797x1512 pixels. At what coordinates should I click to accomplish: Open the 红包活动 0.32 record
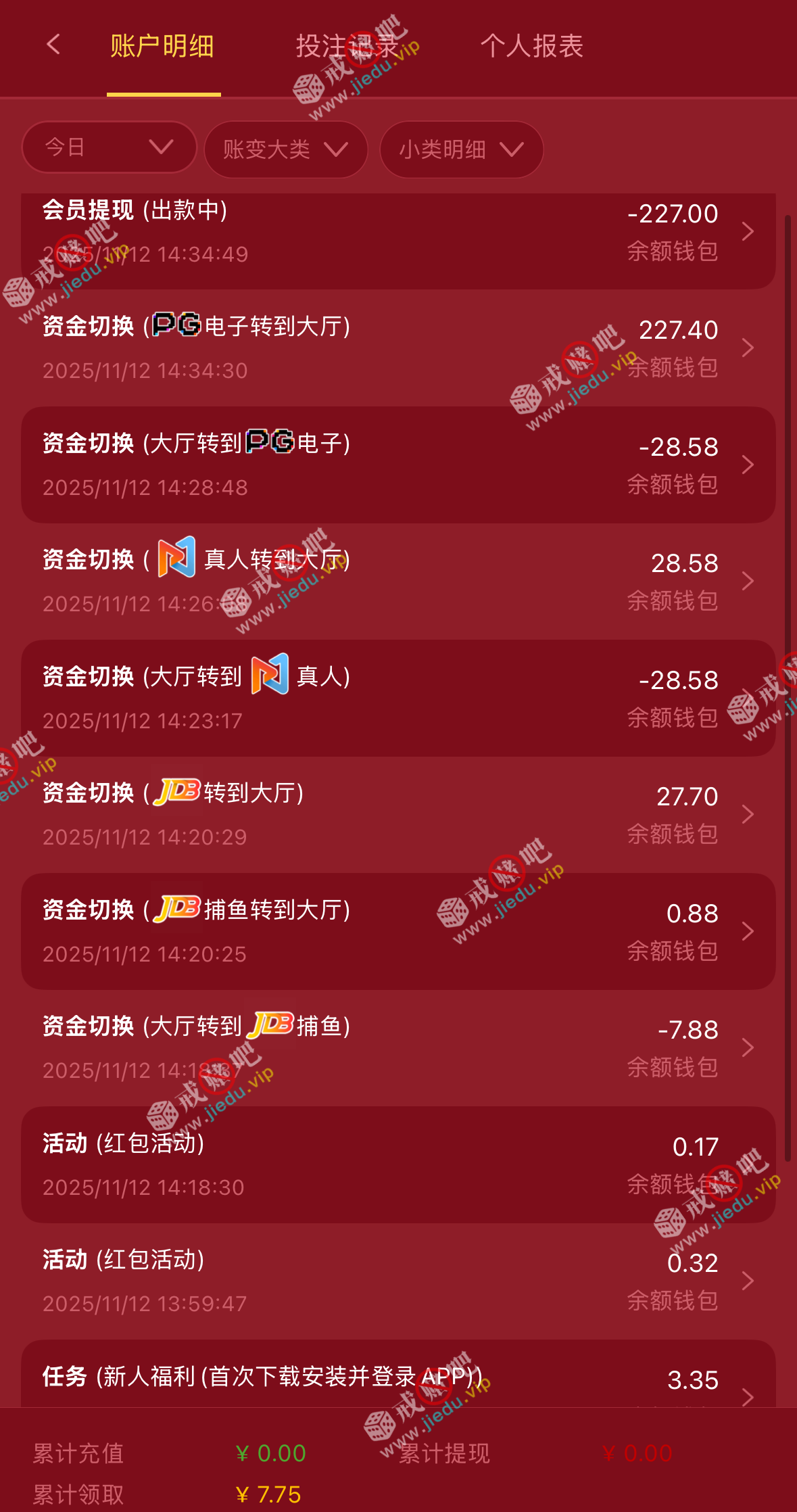(x=397, y=1281)
